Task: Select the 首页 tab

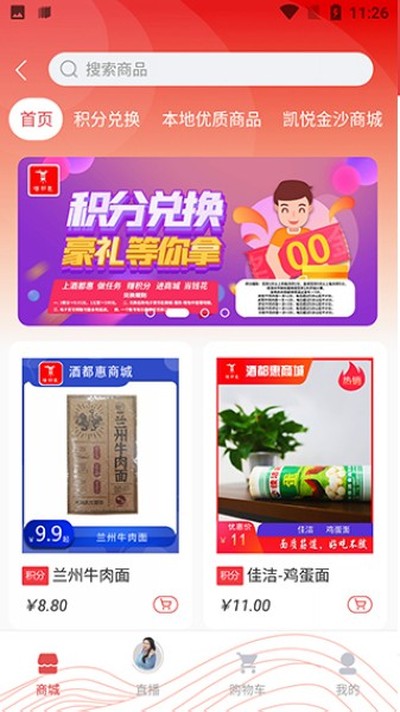Action: point(36,119)
